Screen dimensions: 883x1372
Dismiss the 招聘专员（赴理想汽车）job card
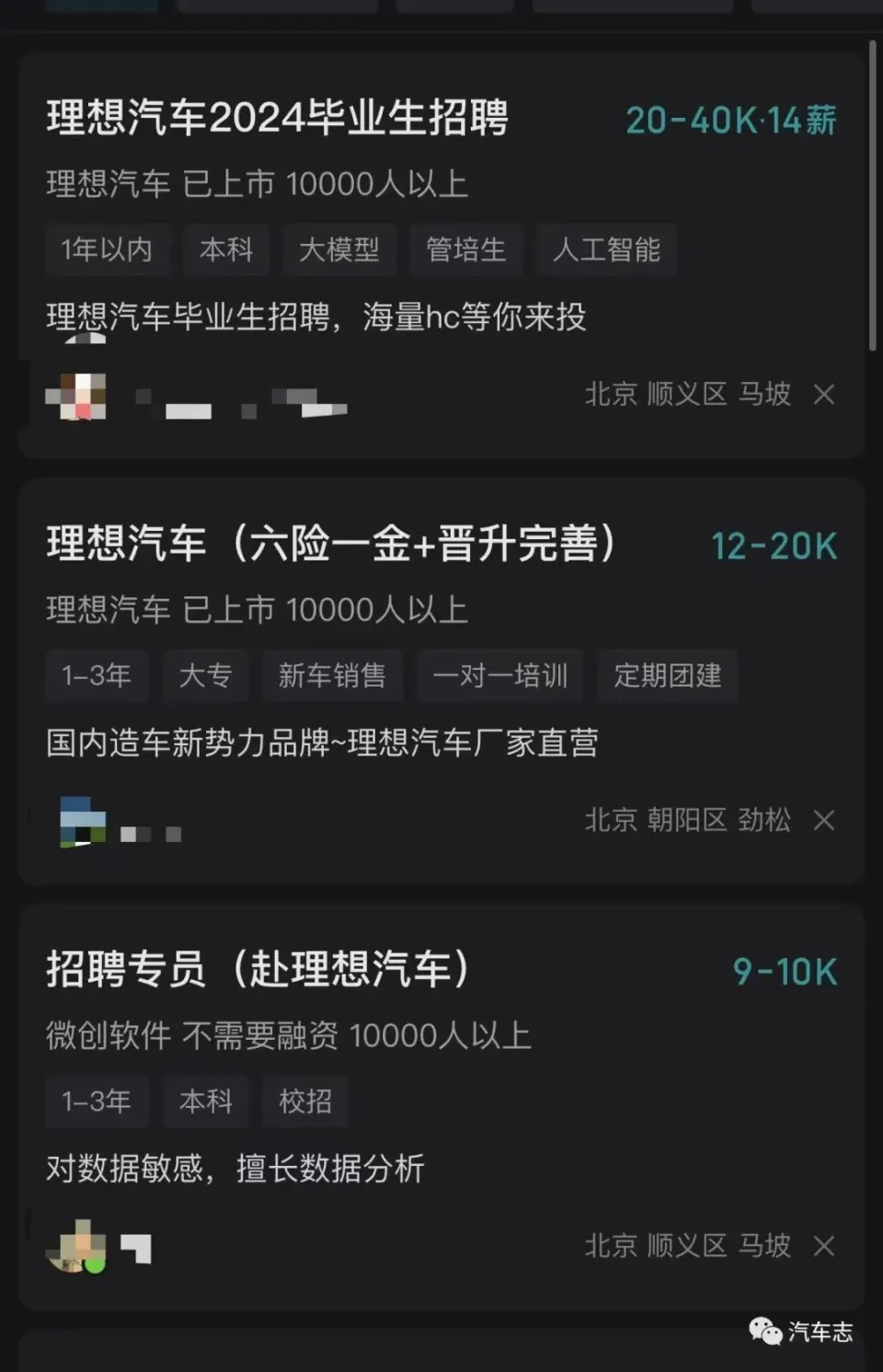coord(824,1246)
